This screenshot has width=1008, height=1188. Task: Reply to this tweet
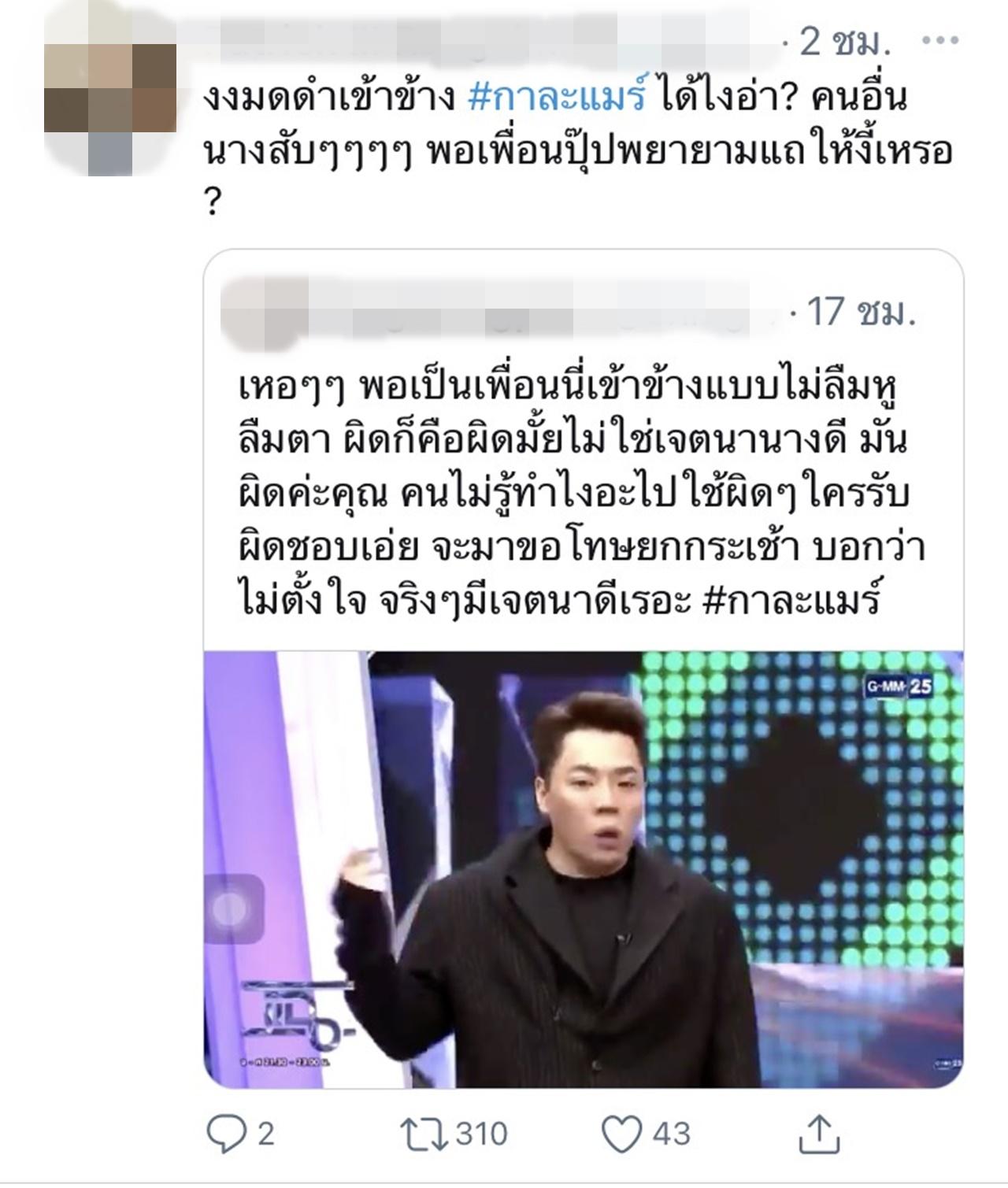226,1134
